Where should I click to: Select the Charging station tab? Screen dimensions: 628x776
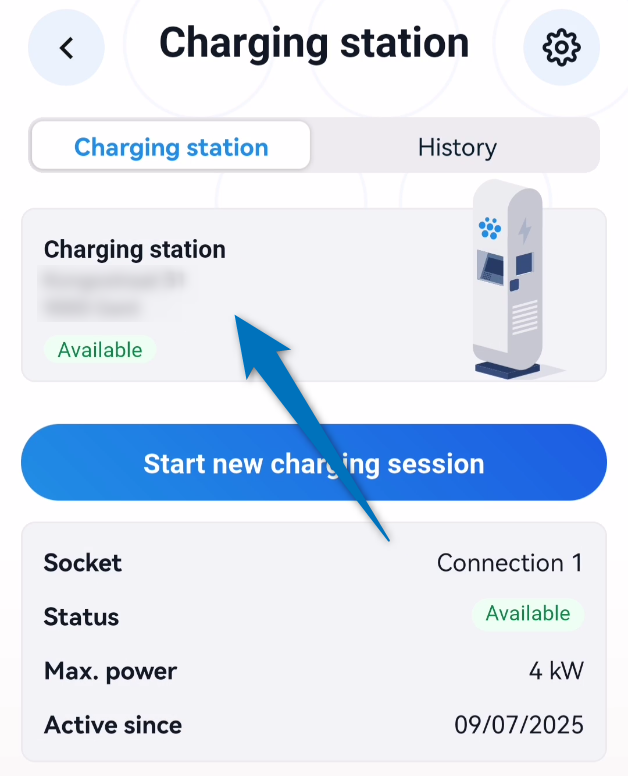pyautogui.click(x=171, y=148)
